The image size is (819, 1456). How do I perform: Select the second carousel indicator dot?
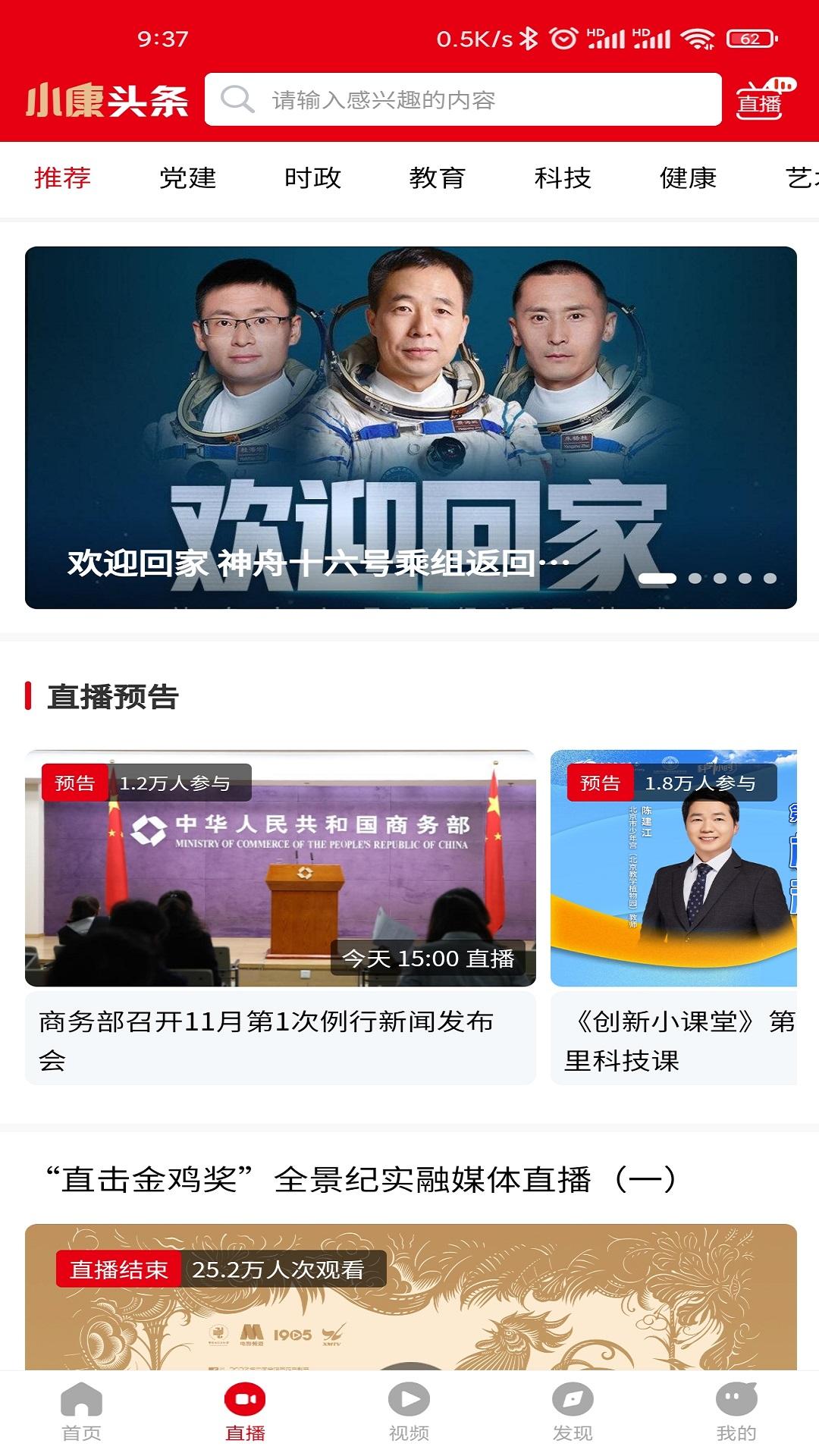(695, 578)
